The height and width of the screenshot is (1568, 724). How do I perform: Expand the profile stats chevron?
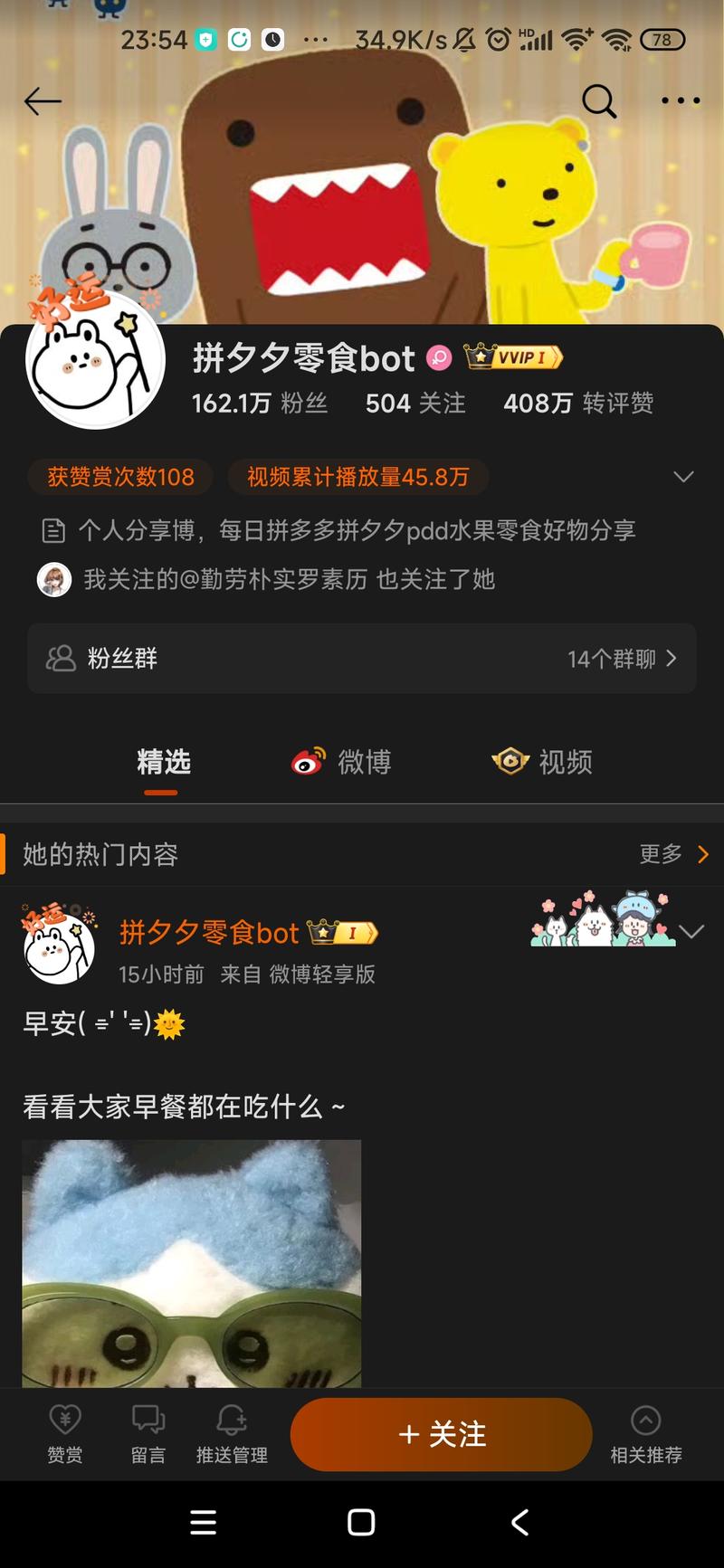[x=683, y=477]
